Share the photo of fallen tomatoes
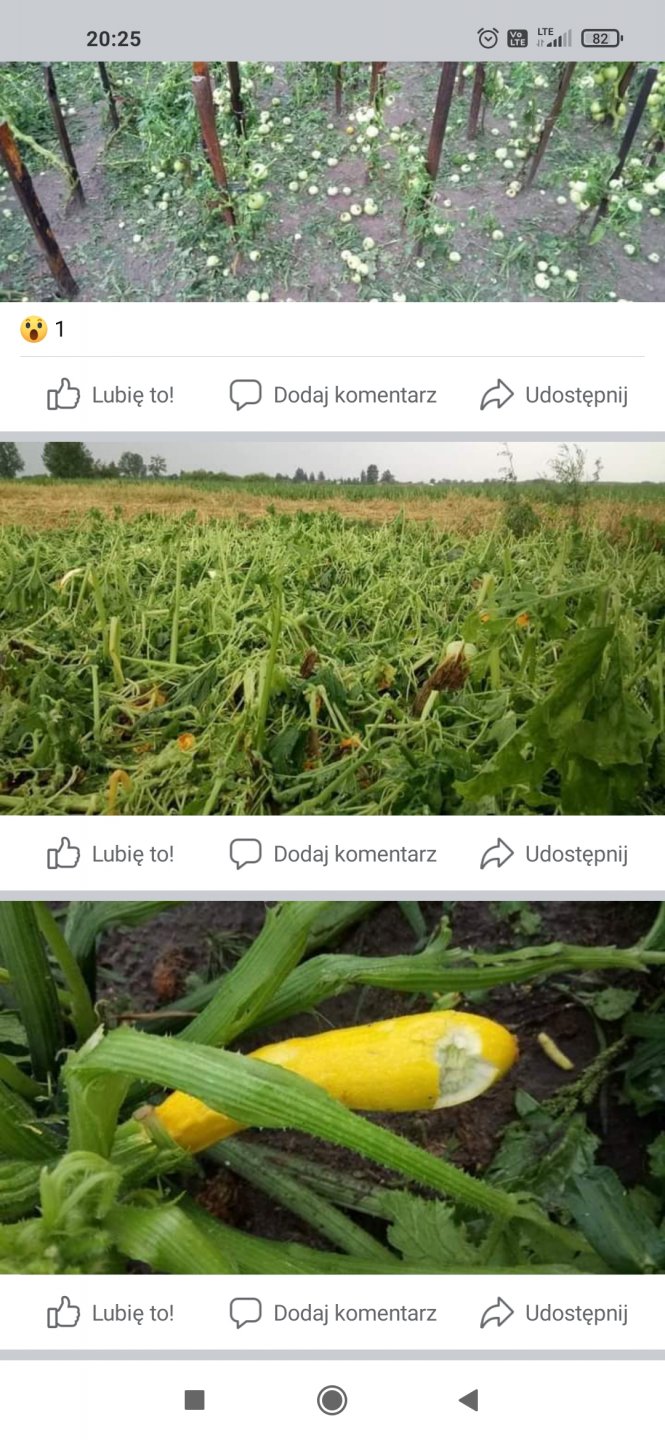This screenshot has height=1440, width=665. point(554,395)
